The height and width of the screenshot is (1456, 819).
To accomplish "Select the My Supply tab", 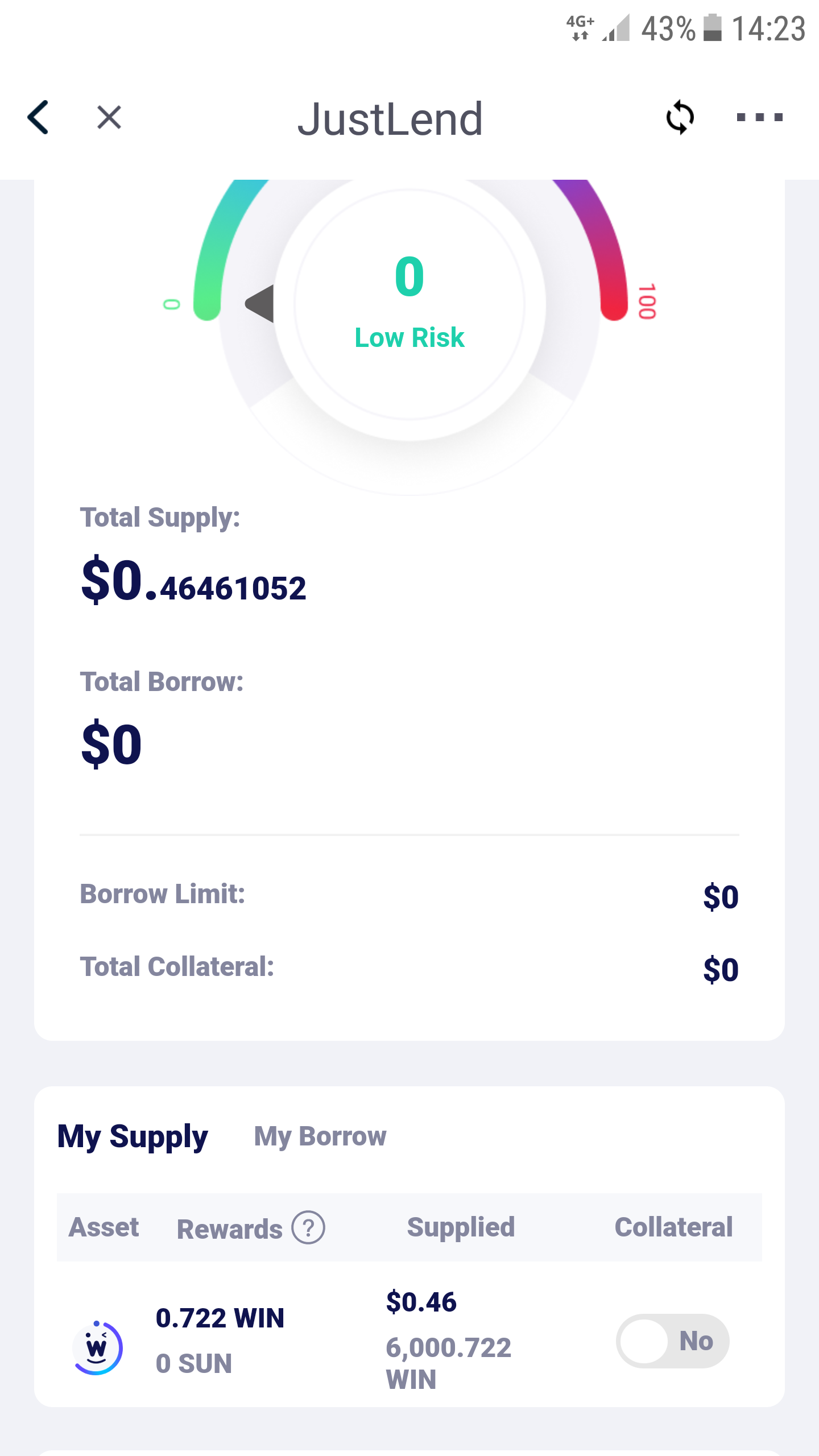I will (x=133, y=1136).
